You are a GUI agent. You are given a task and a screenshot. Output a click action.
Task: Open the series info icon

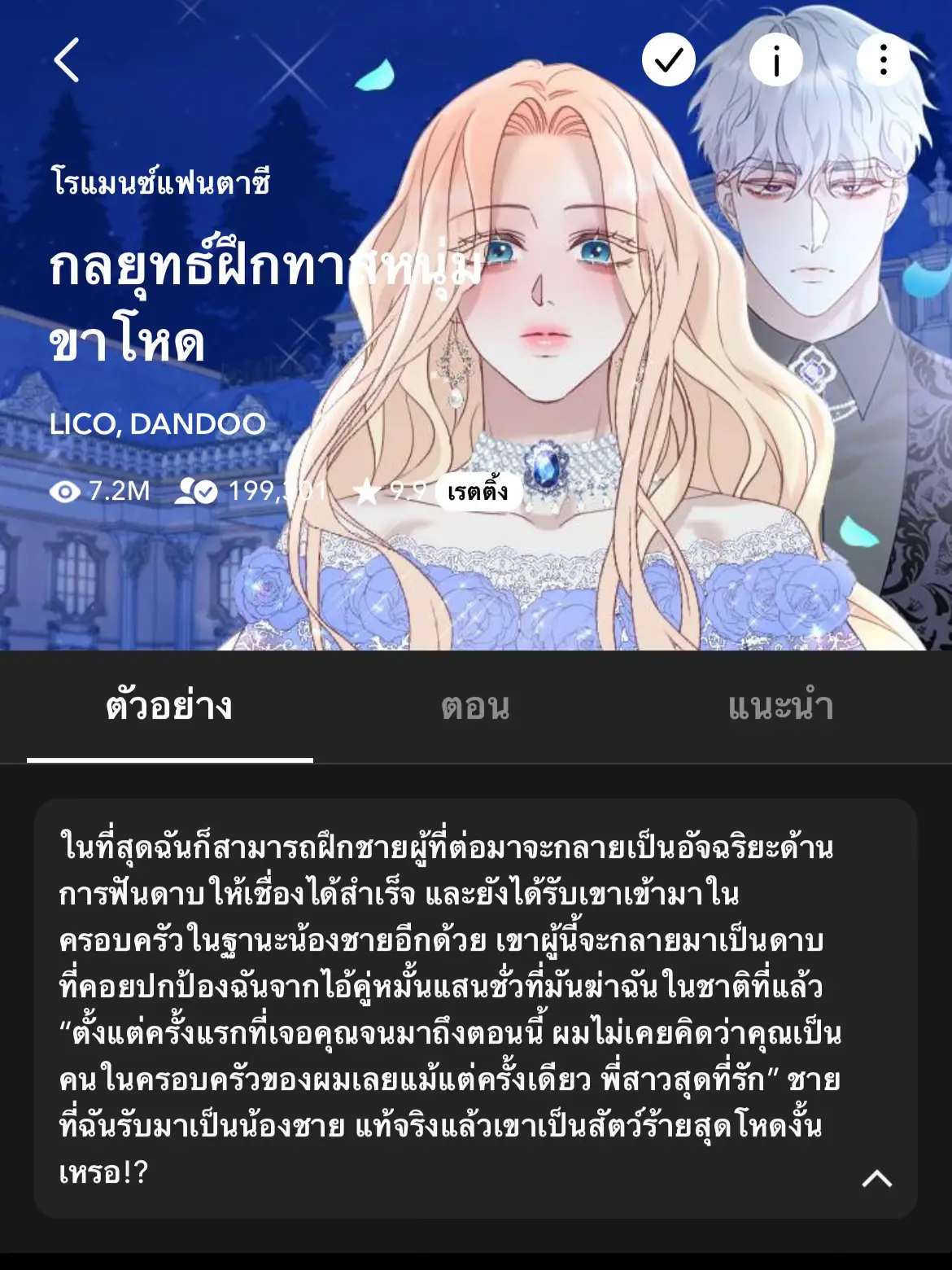[775, 59]
